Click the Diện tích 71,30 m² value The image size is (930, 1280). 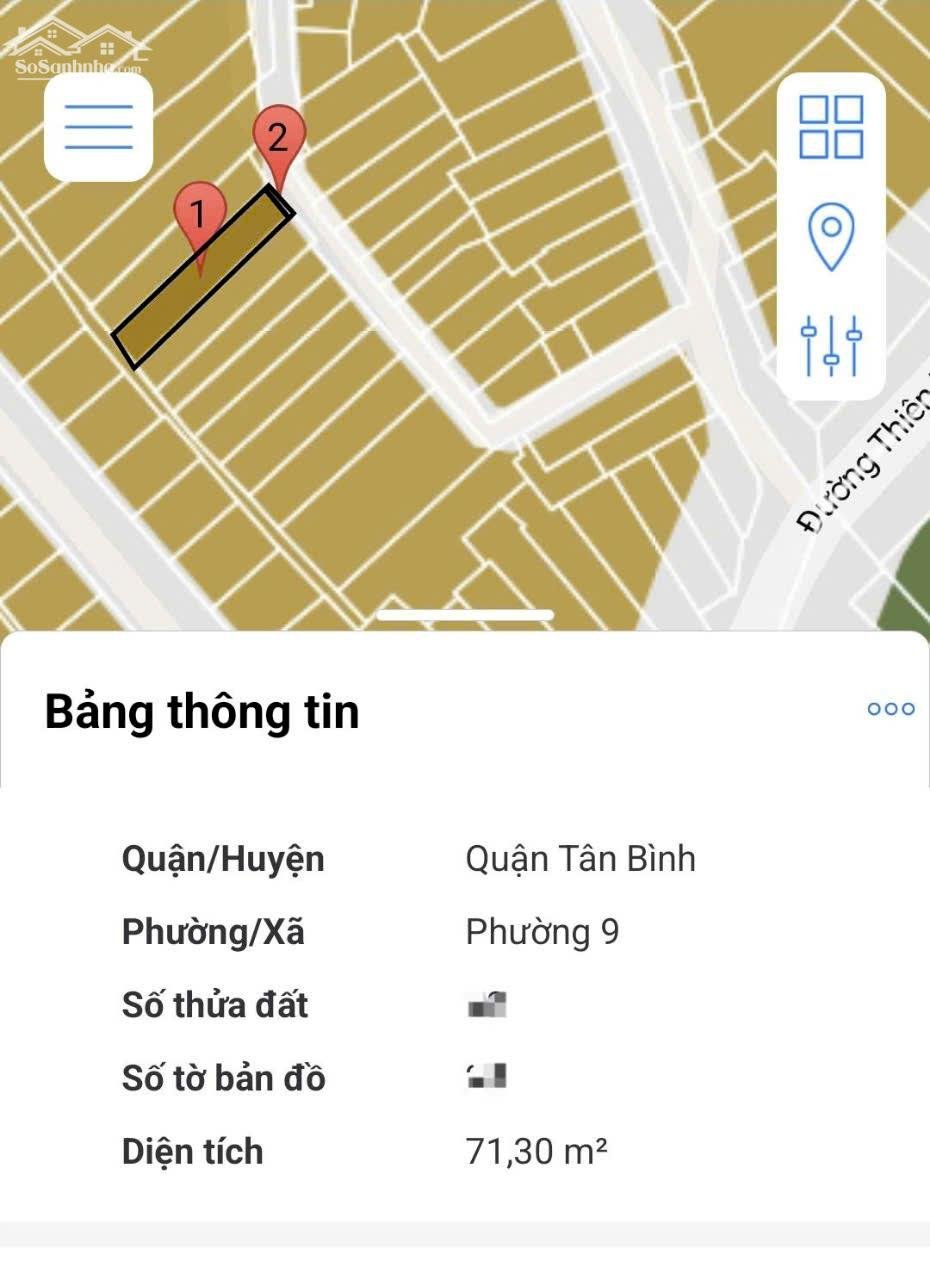(x=540, y=1150)
